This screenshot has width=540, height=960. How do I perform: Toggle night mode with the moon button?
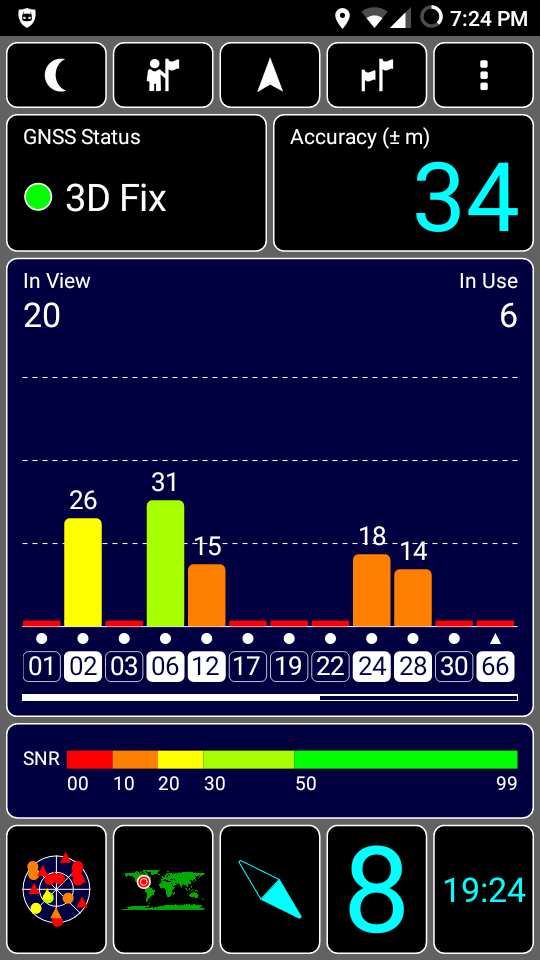coord(56,76)
